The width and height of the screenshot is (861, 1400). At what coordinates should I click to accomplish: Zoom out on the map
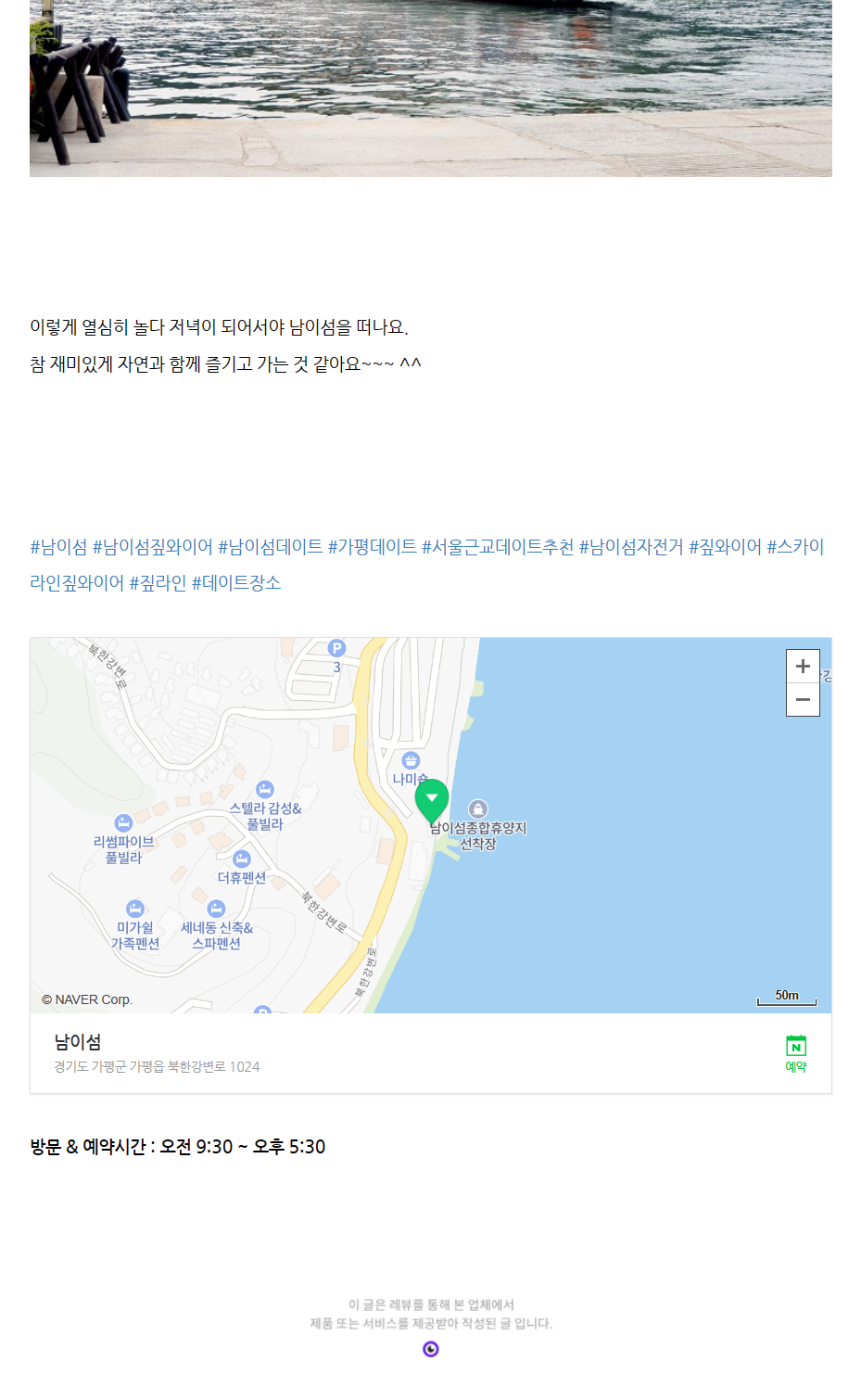[803, 700]
